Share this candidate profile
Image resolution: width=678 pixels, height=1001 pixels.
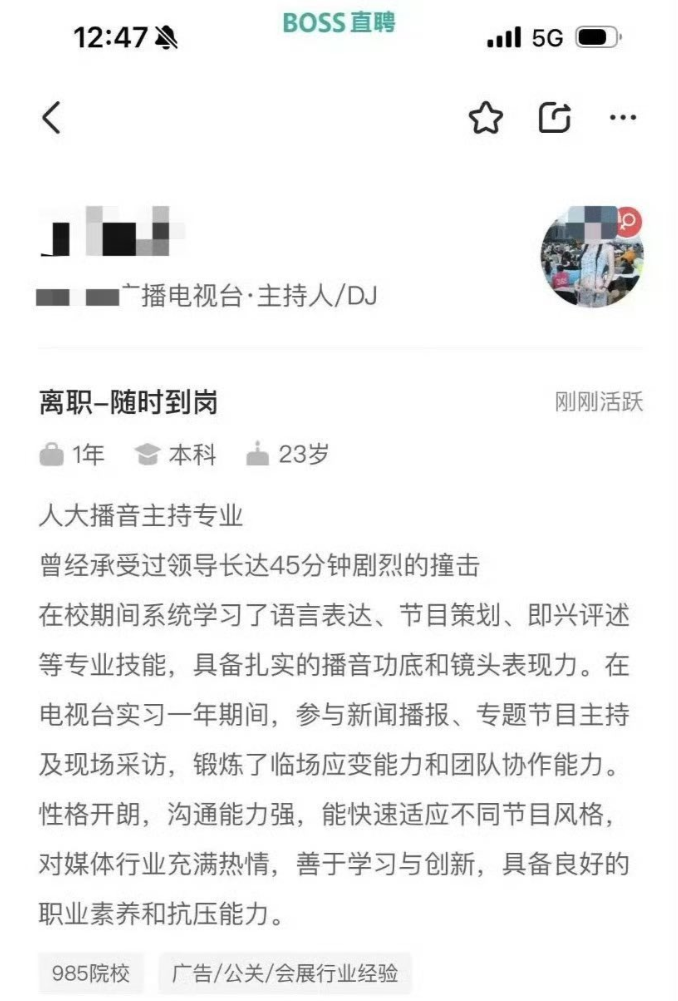(x=554, y=118)
